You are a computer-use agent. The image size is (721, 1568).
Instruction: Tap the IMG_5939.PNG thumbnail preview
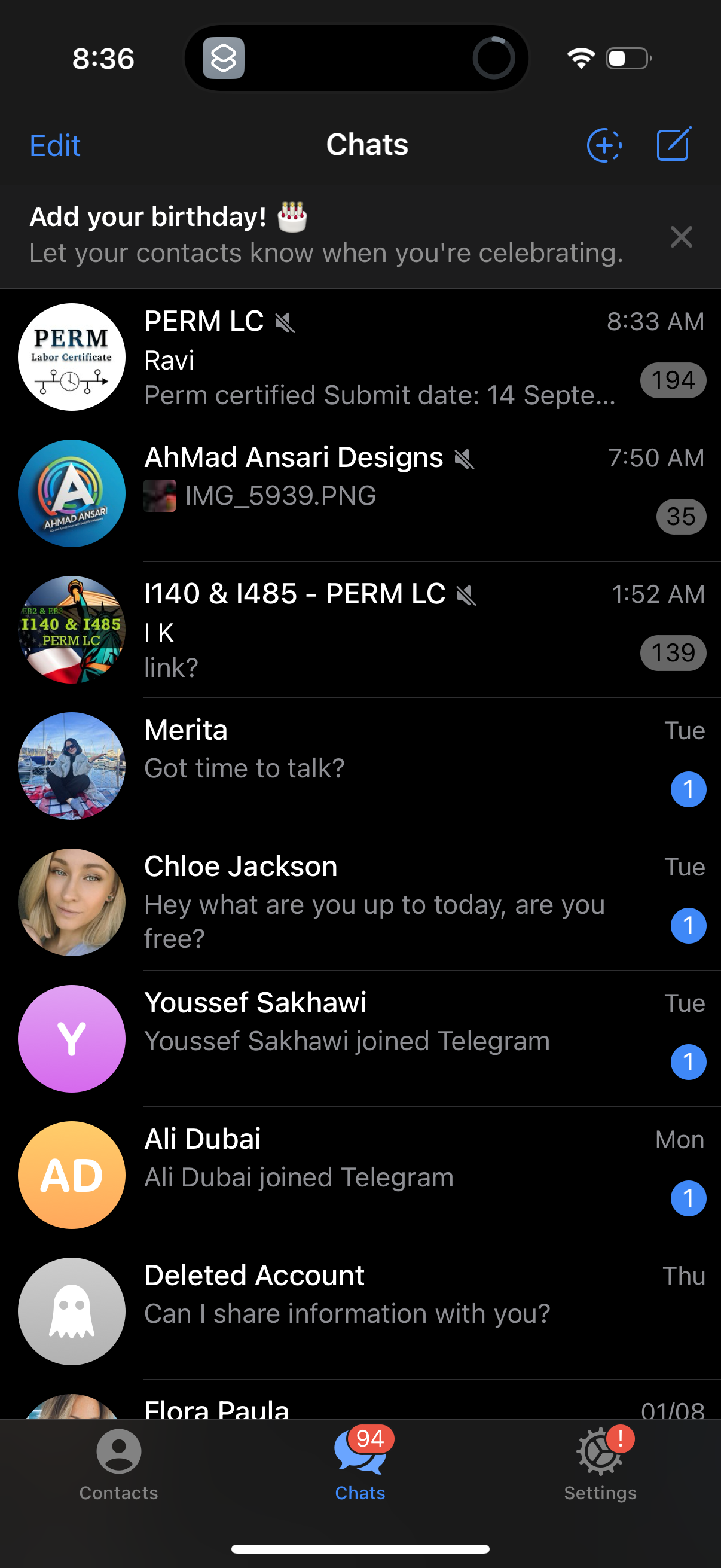tap(160, 495)
